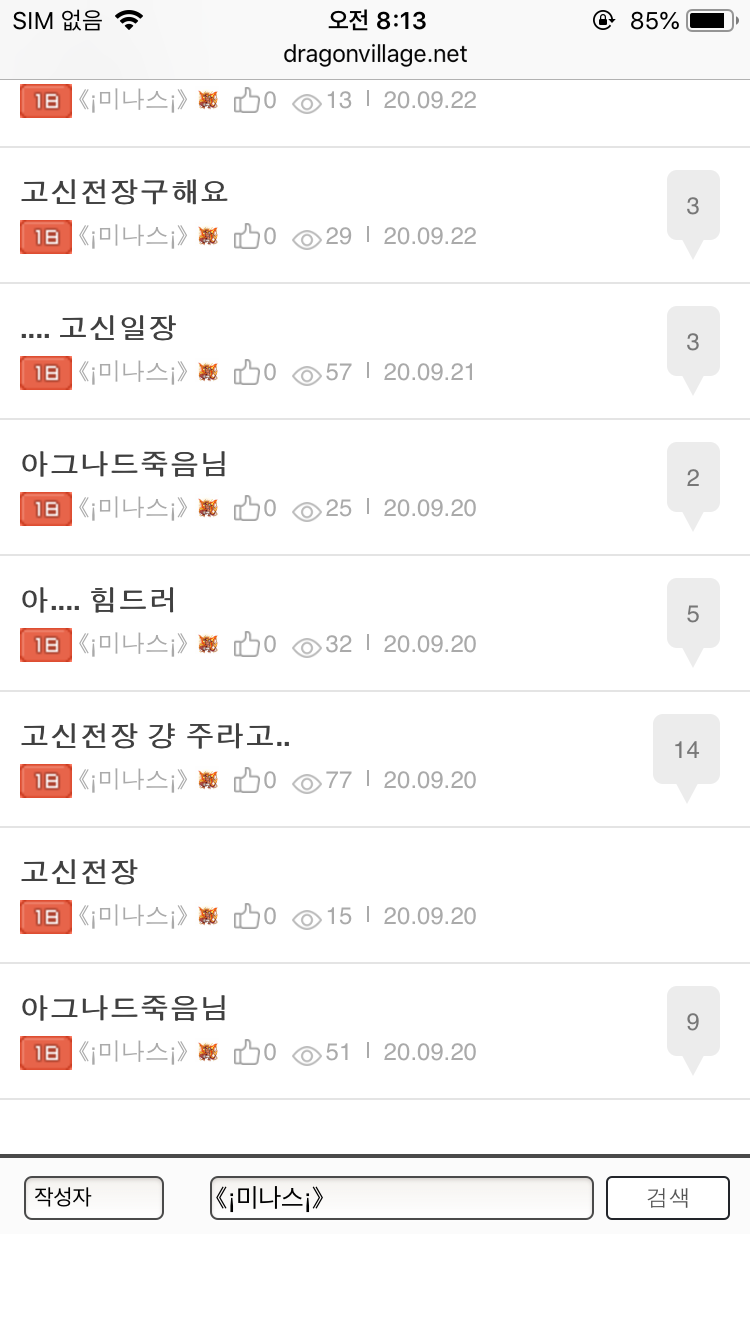Open the post 고신전장 걍 주라고..
The width and height of the screenshot is (750, 1334).
pos(156,735)
